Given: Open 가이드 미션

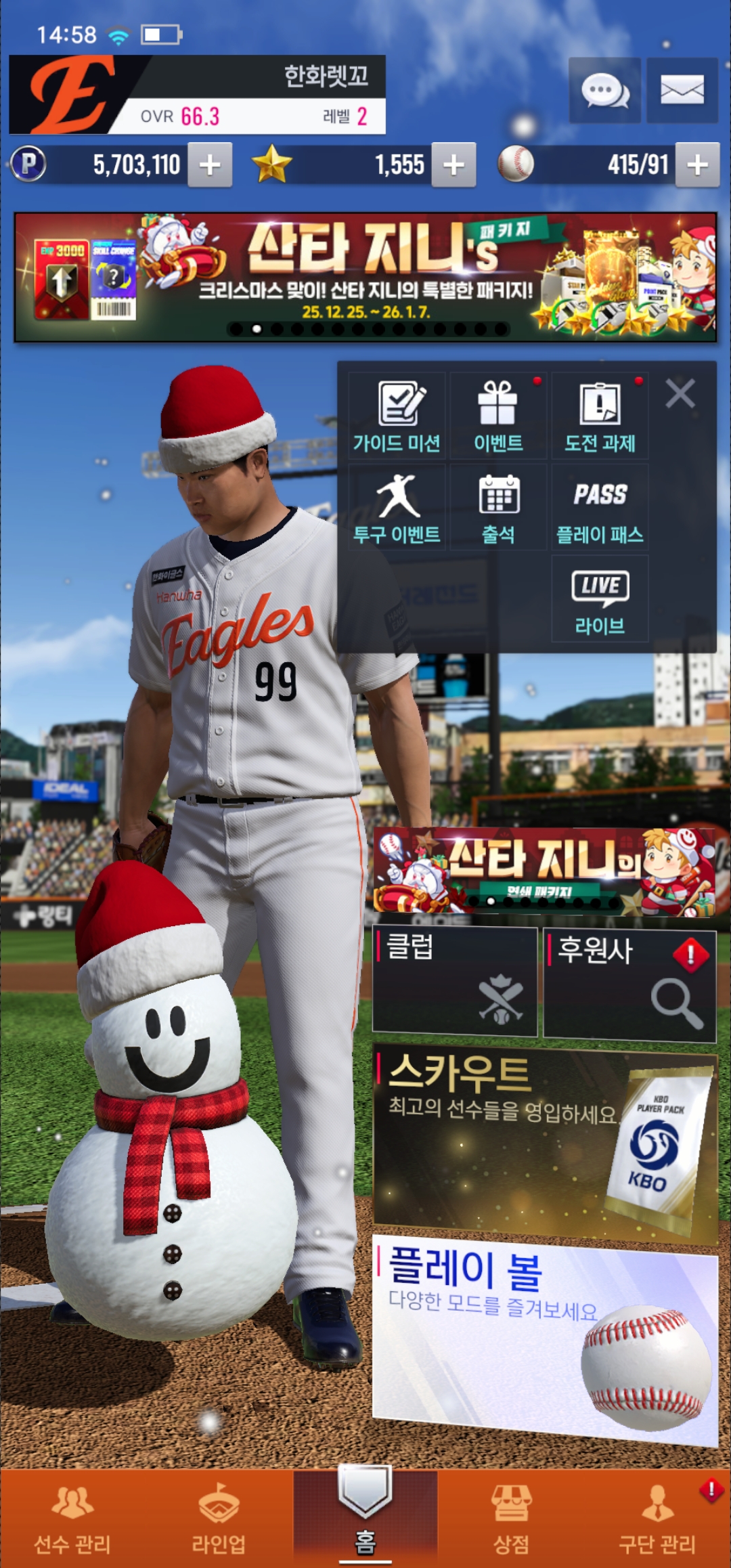Looking at the screenshot, I should 397,416.
